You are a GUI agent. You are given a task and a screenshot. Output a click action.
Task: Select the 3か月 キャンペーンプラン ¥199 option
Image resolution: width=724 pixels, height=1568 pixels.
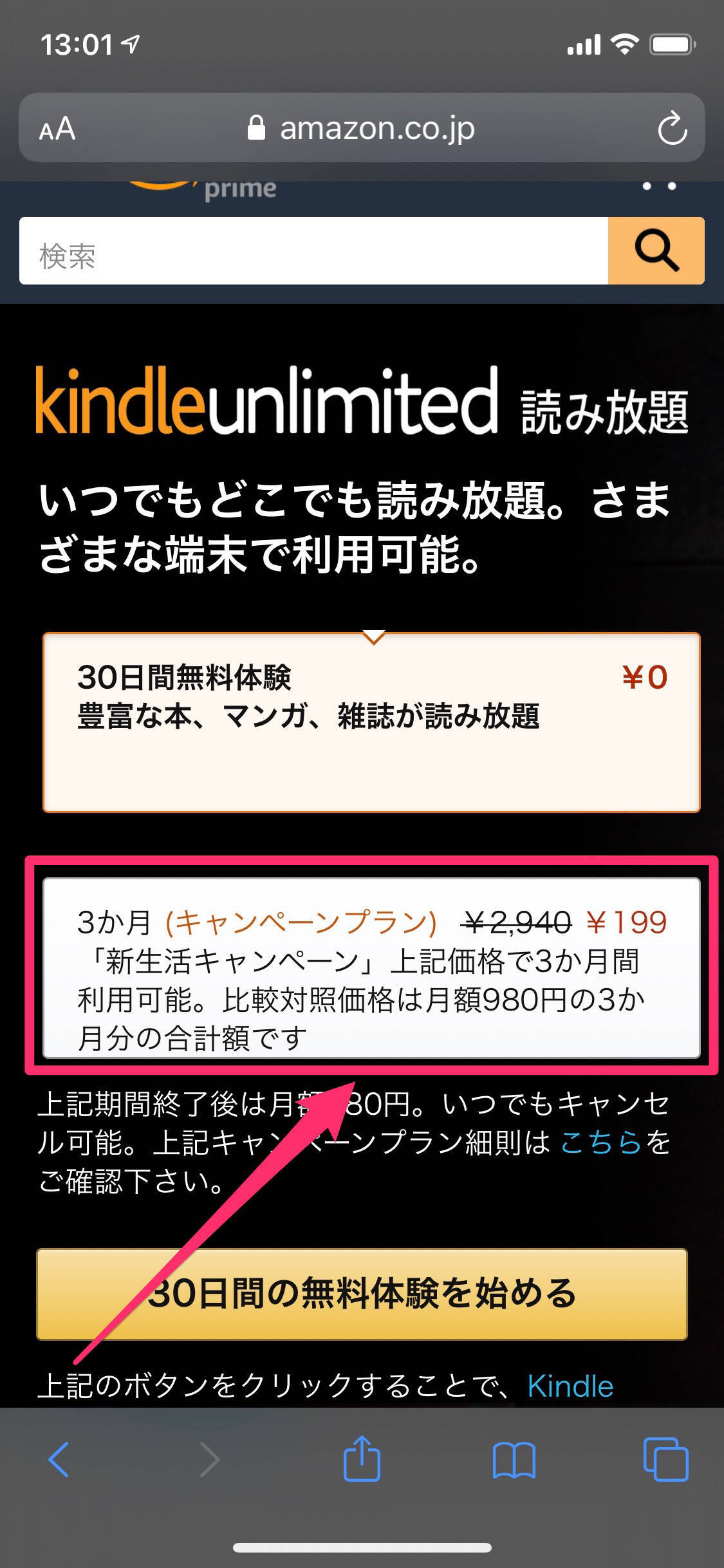click(x=371, y=968)
